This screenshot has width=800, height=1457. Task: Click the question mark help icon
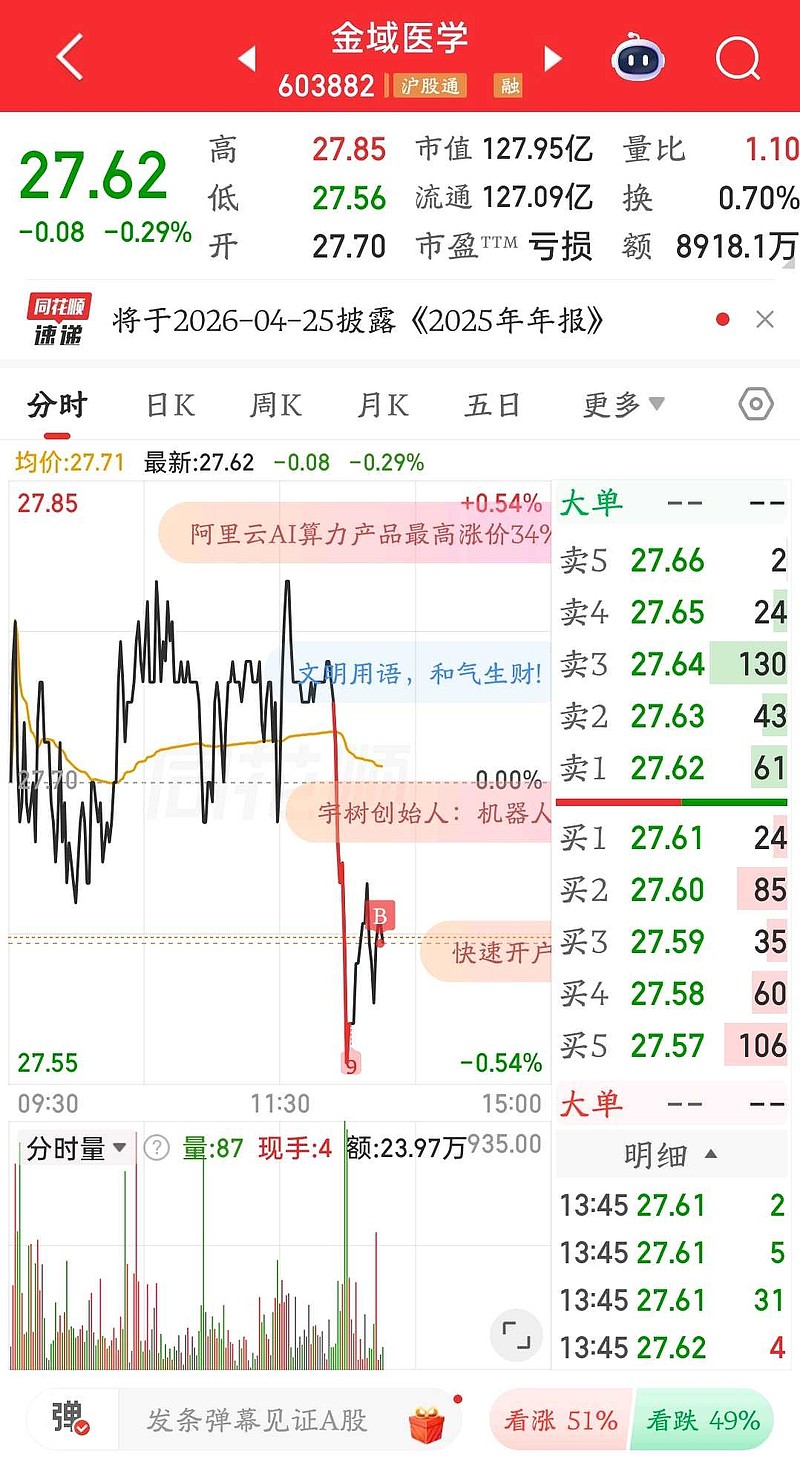pyautogui.click(x=156, y=1148)
